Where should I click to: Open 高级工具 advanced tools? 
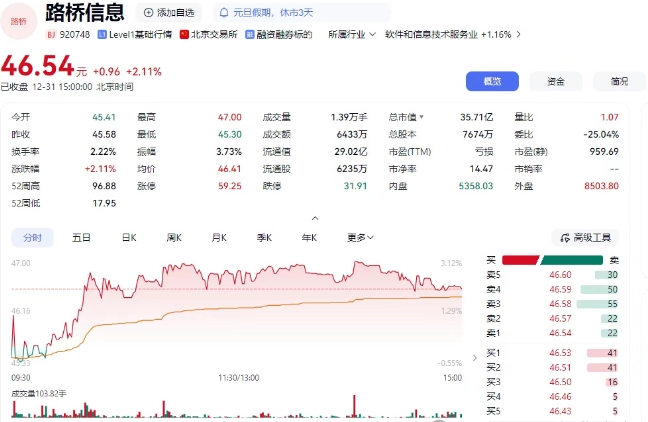pos(585,238)
